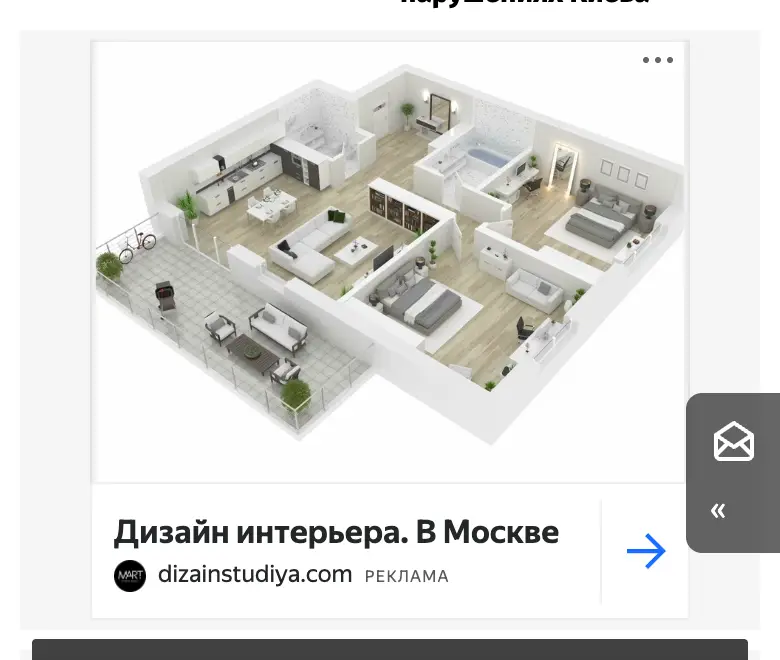780x660 pixels.
Task: Tap the envelope icon in side panel
Action: [734, 442]
